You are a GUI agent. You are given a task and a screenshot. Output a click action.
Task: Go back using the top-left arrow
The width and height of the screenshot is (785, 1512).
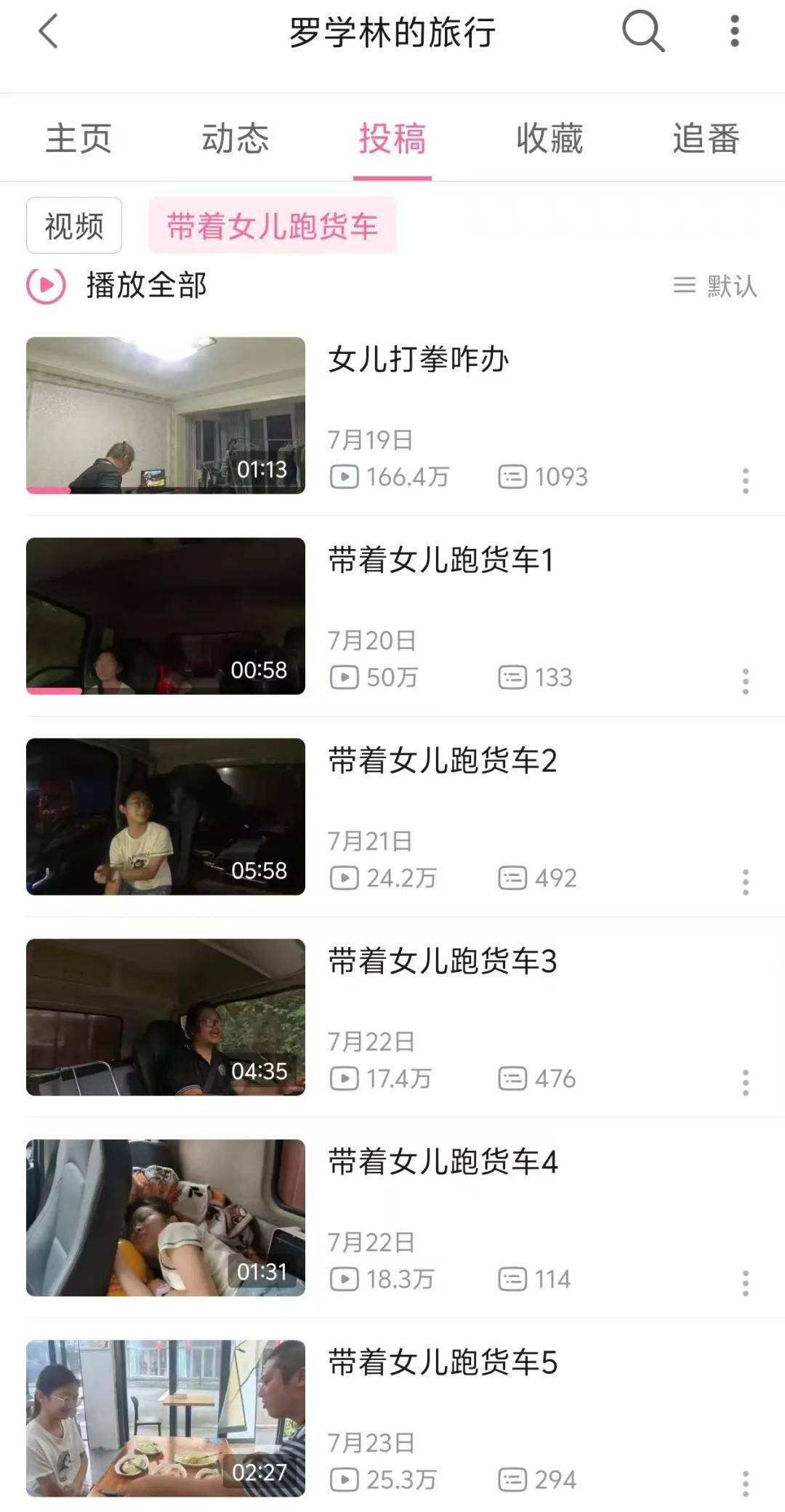pos(48,33)
